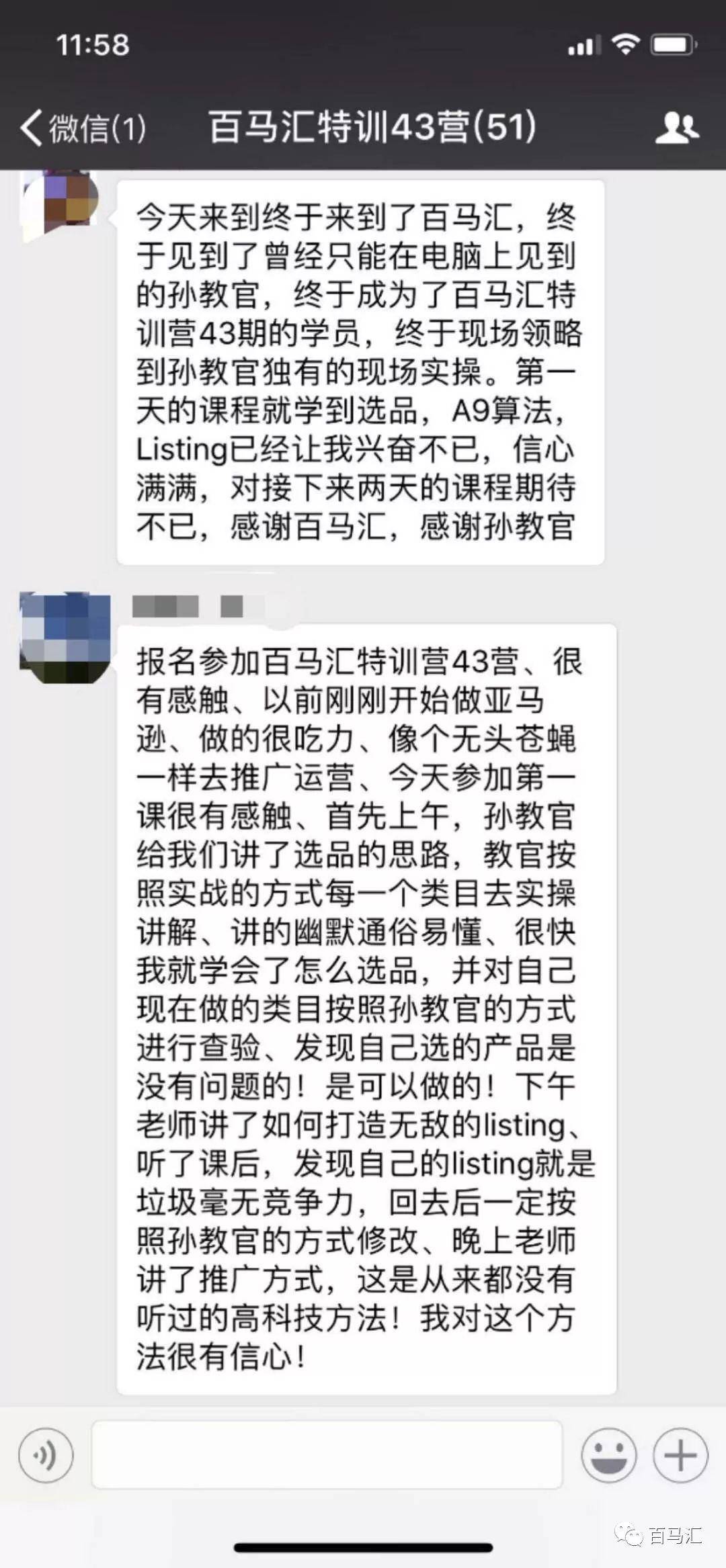Open the emoji picker
This screenshot has height=1568, width=726.
(x=609, y=1454)
